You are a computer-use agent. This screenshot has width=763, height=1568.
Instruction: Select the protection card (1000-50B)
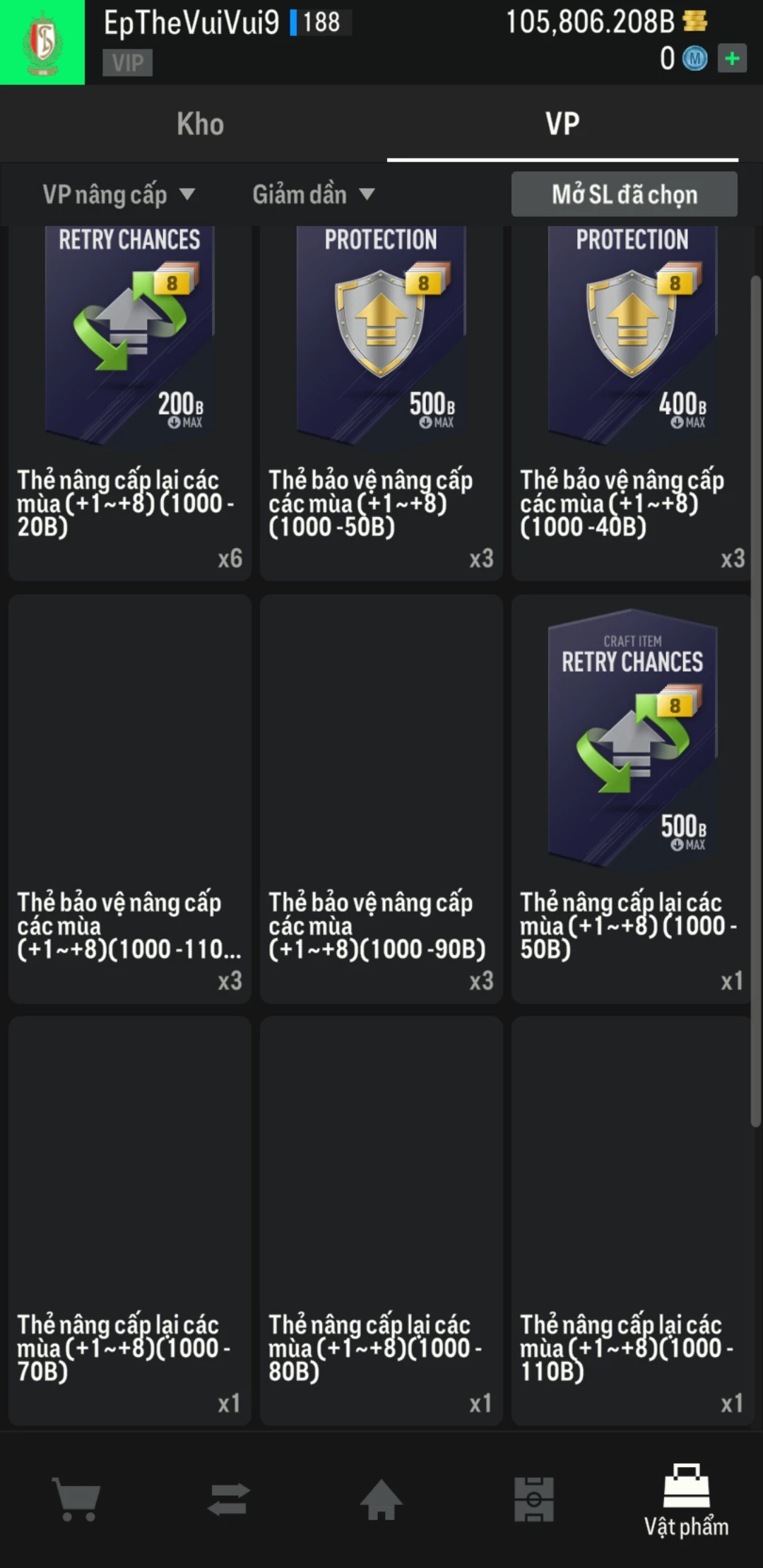pyautogui.click(x=381, y=403)
